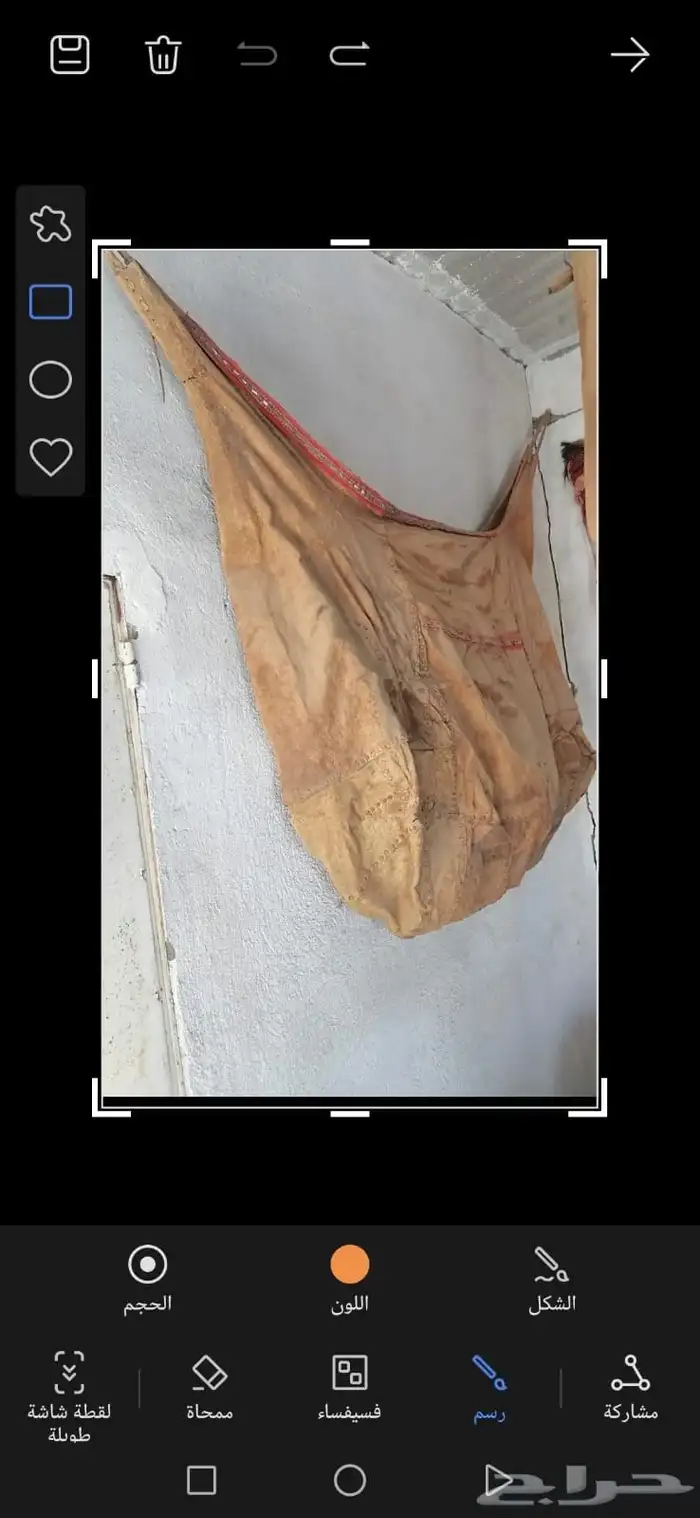The image size is (700, 1518).
Task: Share the screenshot via مشاركة
Action: click(630, 1387)
